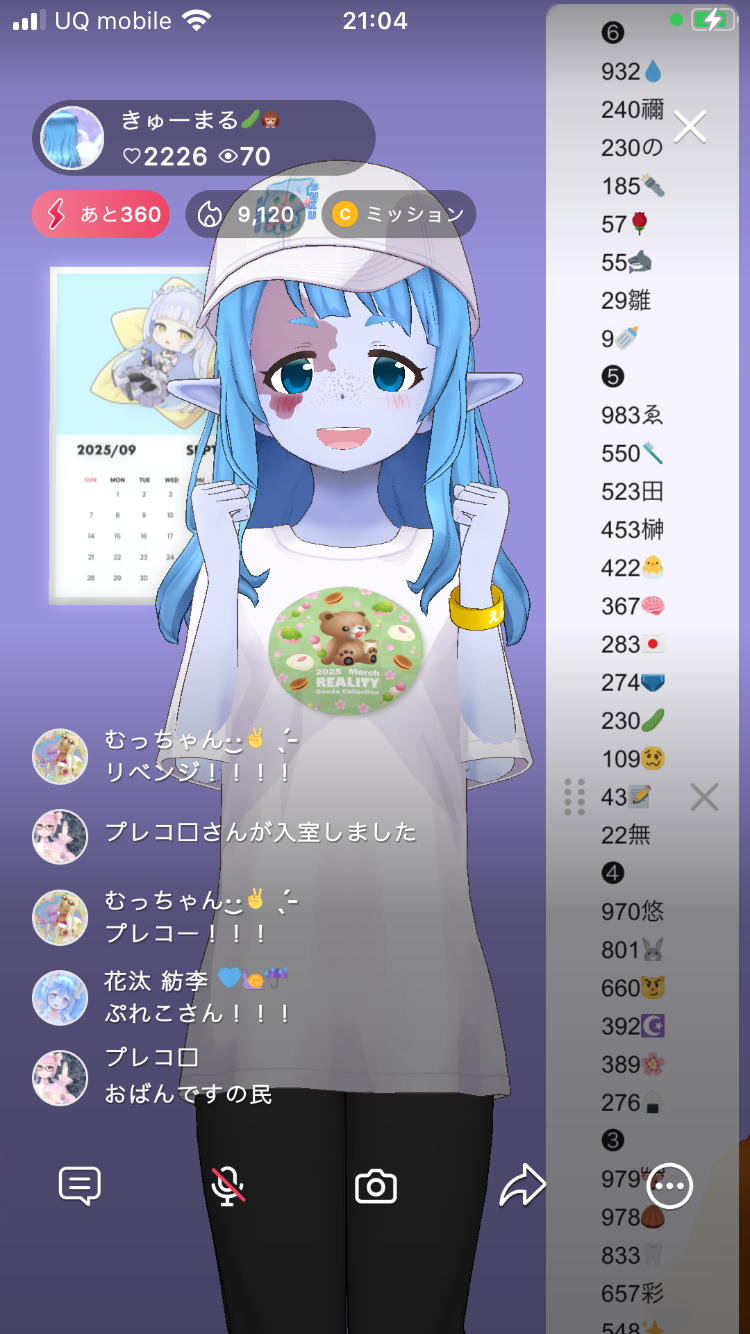Open the comment input
This screenshot has height=1334, width=750.
pos(80,1186)
